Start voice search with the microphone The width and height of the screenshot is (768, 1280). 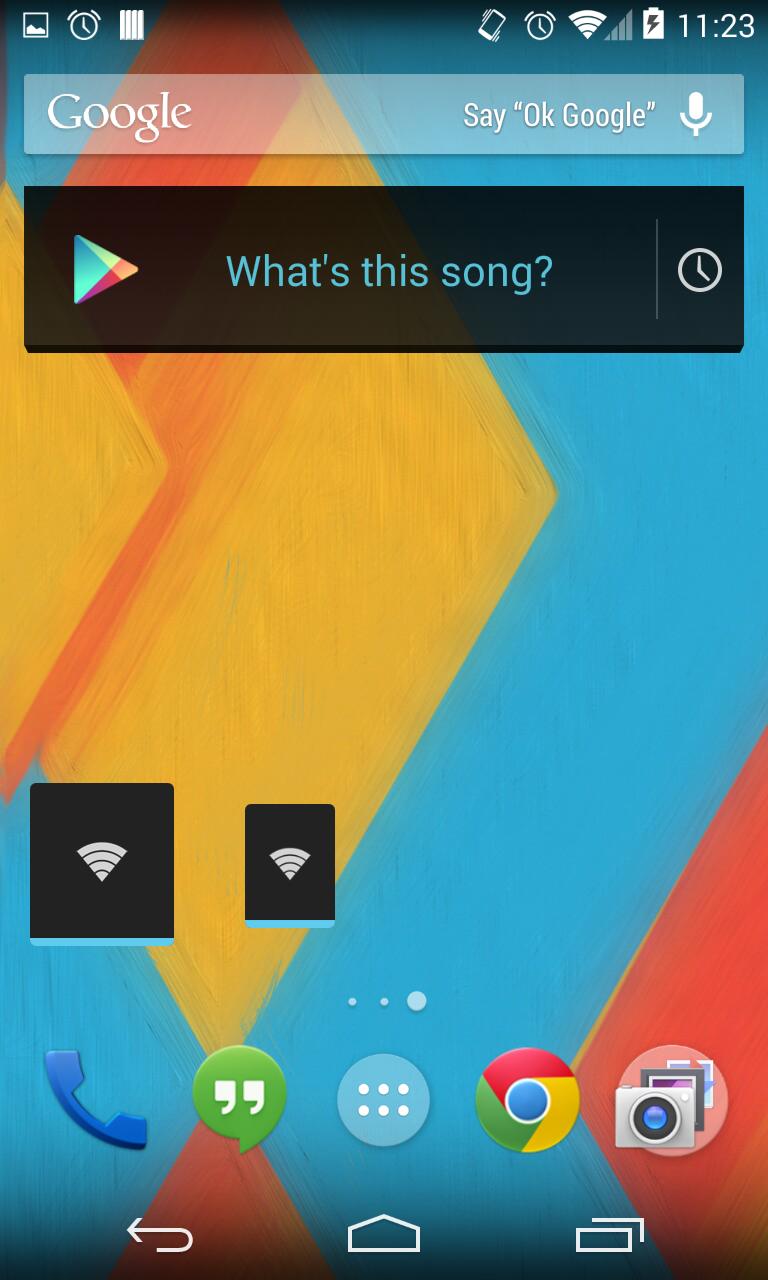[696, 114]
